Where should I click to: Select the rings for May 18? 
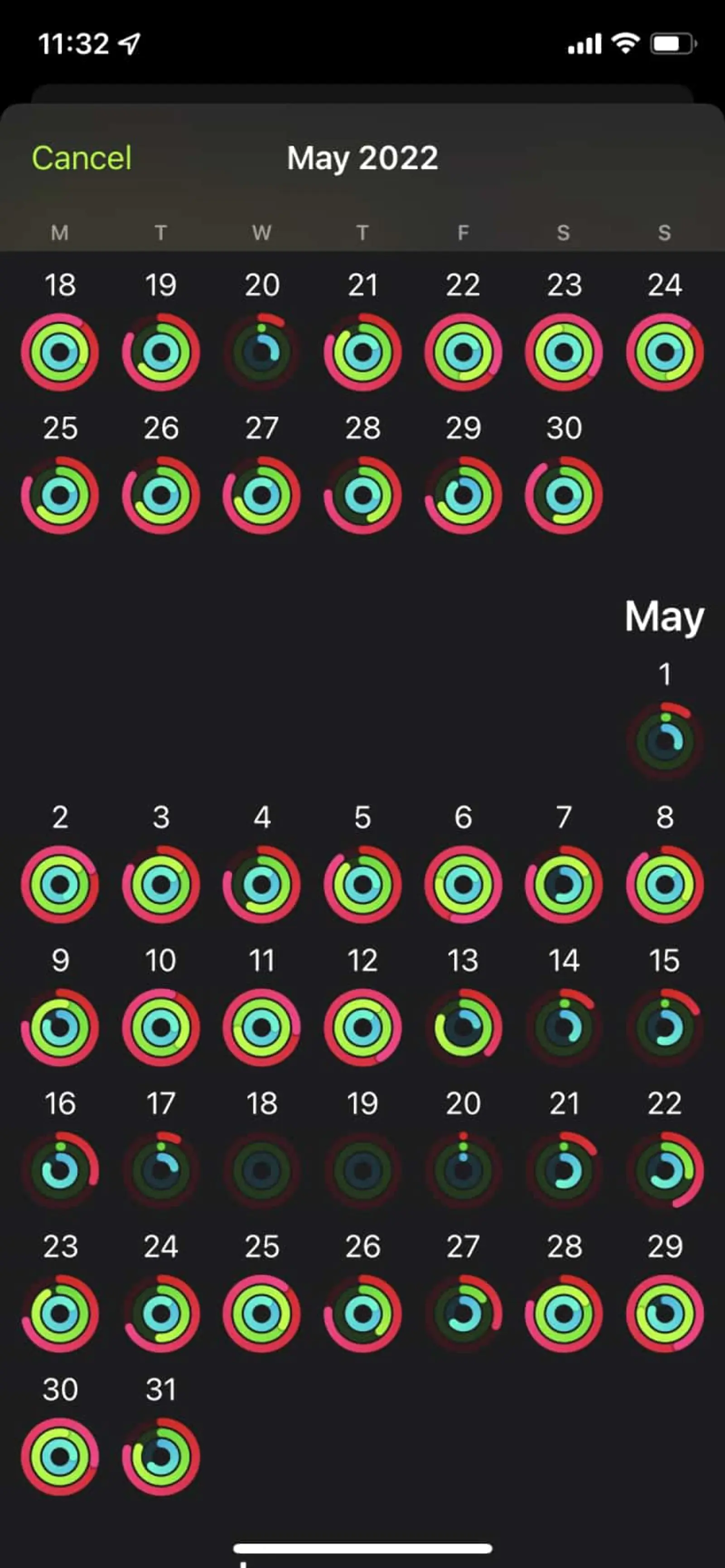coord(262,1171)
